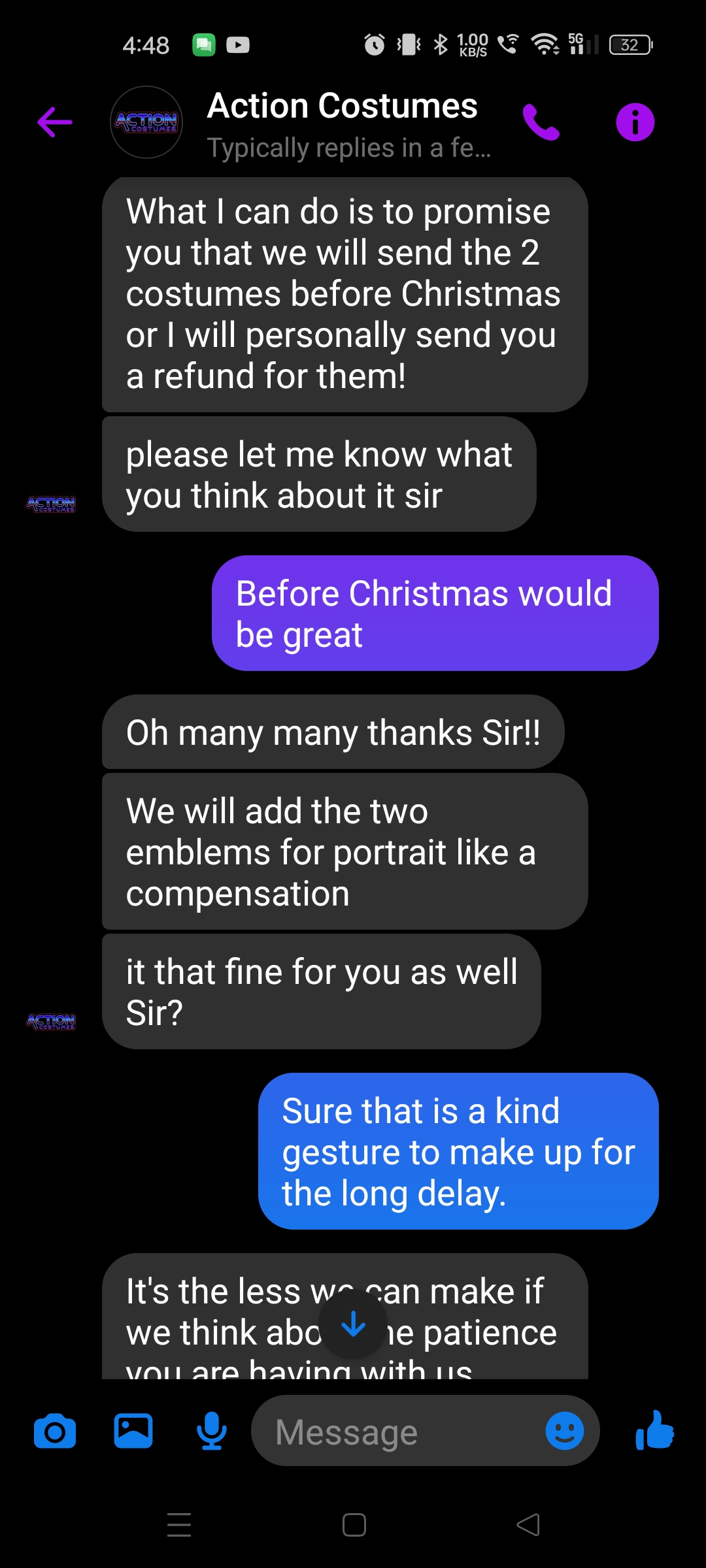Record a voice message with the microphone
Image resolution: width=706 pixels, height=1568 pixels.
click(x=212, y=1431)
